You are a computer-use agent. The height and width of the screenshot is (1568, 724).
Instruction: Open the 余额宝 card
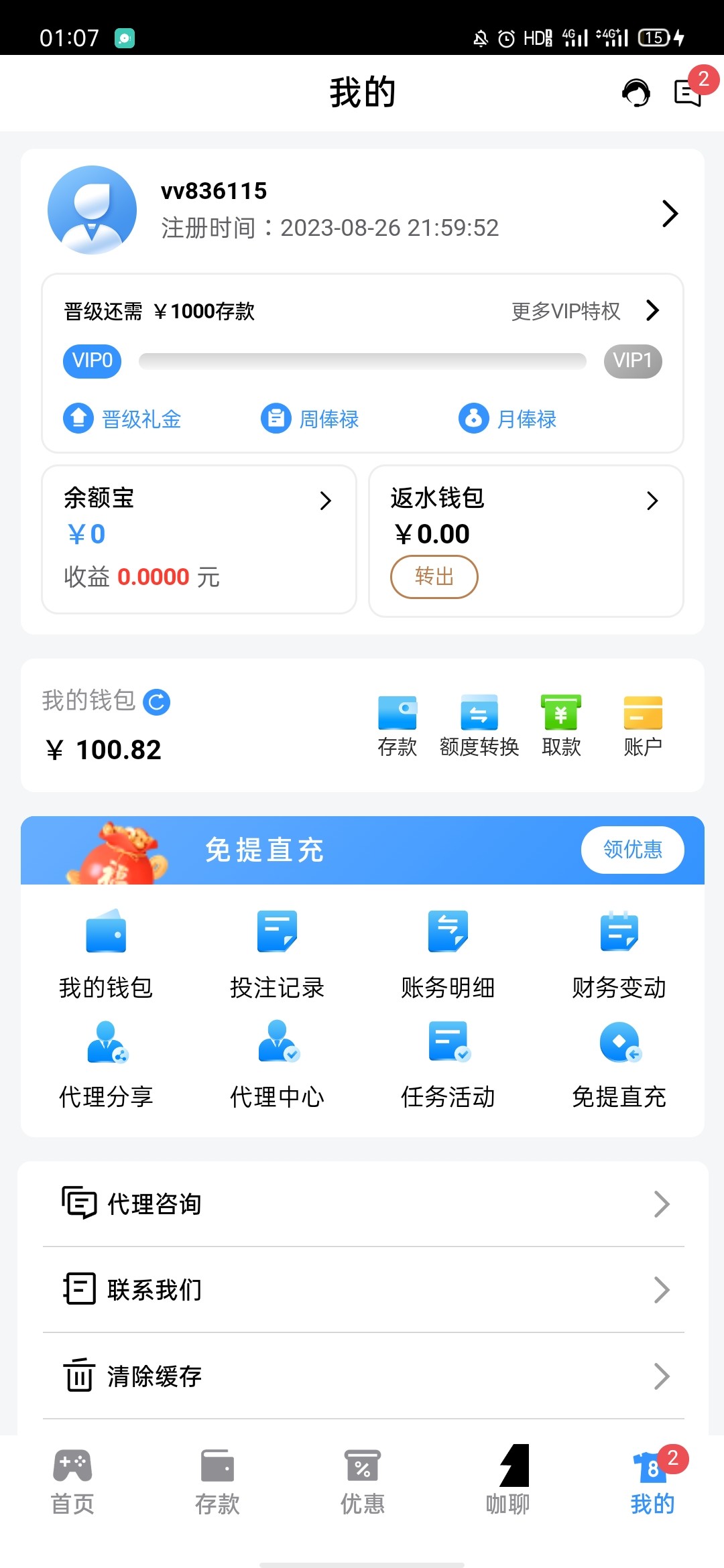coord(198,538)
